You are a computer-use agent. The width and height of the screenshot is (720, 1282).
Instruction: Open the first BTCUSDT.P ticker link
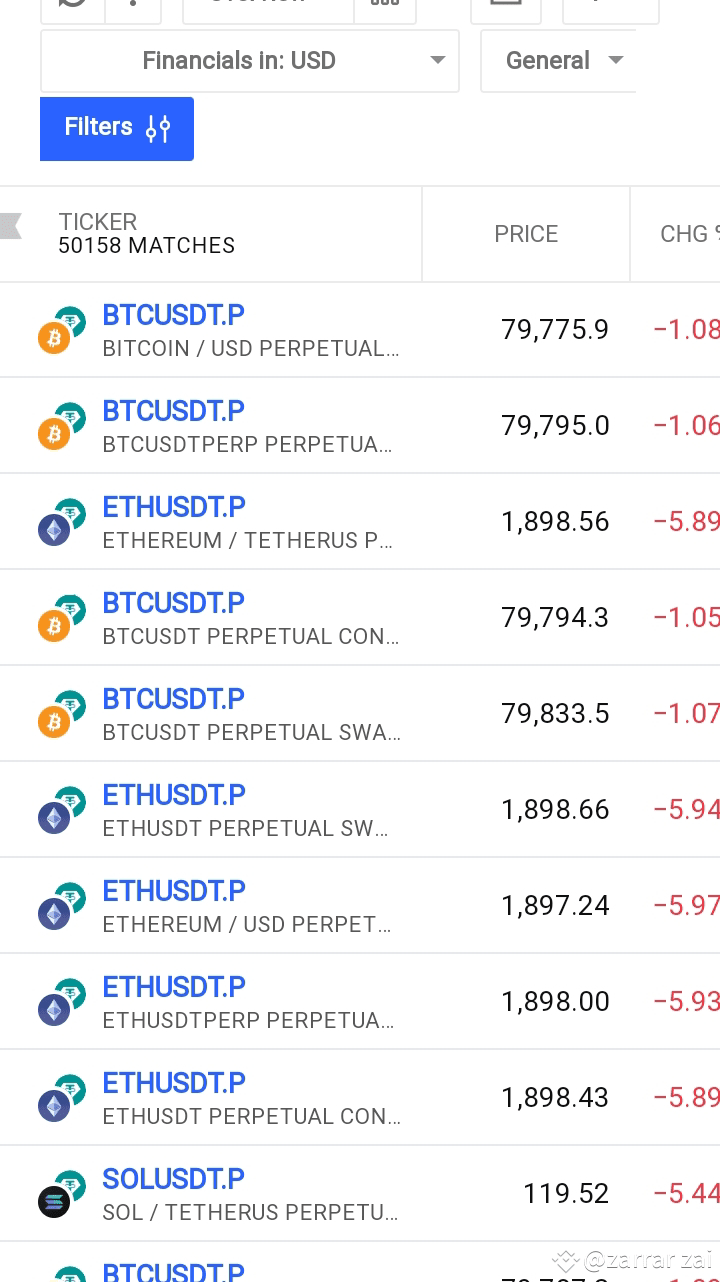[x=173, y=315]
